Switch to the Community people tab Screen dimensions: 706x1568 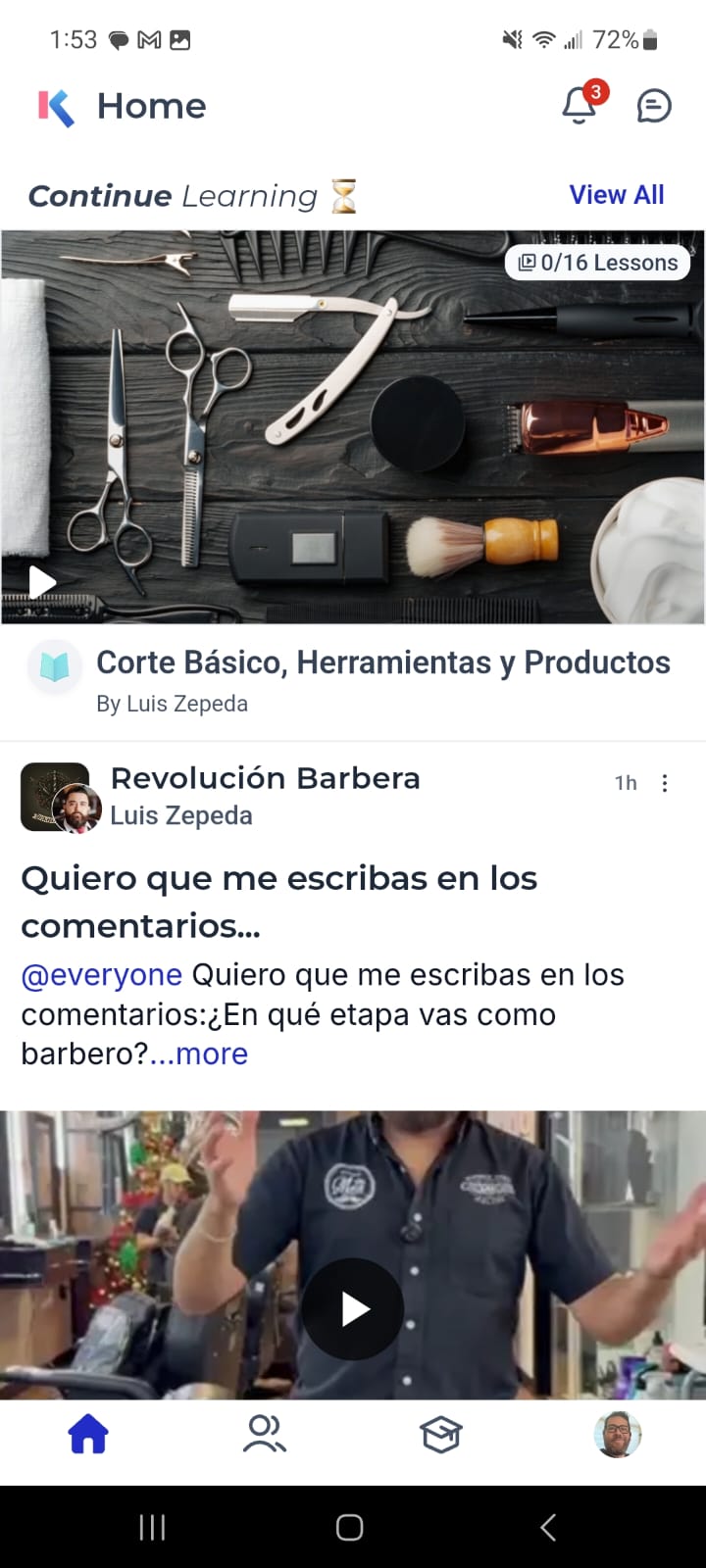click(265, 1435)
